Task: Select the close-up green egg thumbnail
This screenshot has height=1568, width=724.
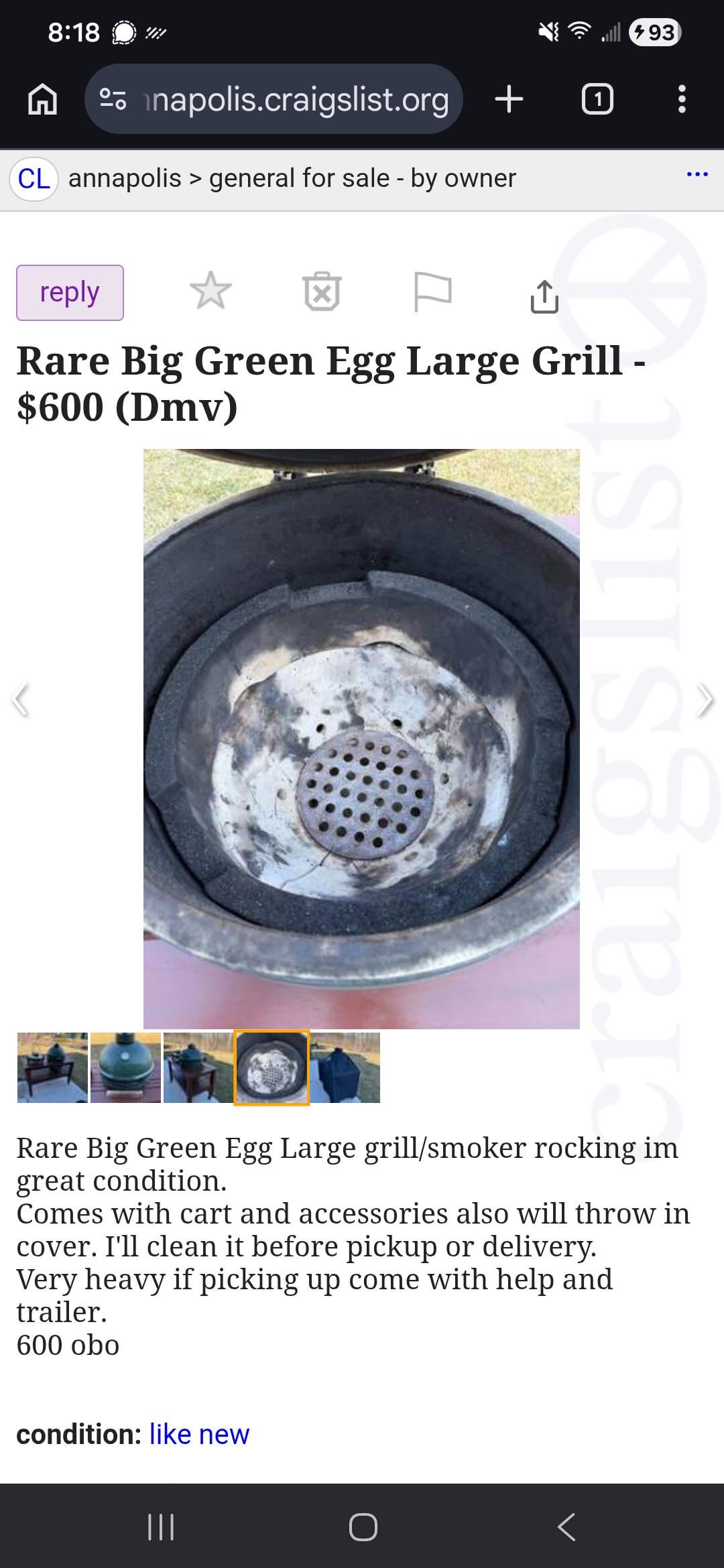Action: tap(125, 1067)
